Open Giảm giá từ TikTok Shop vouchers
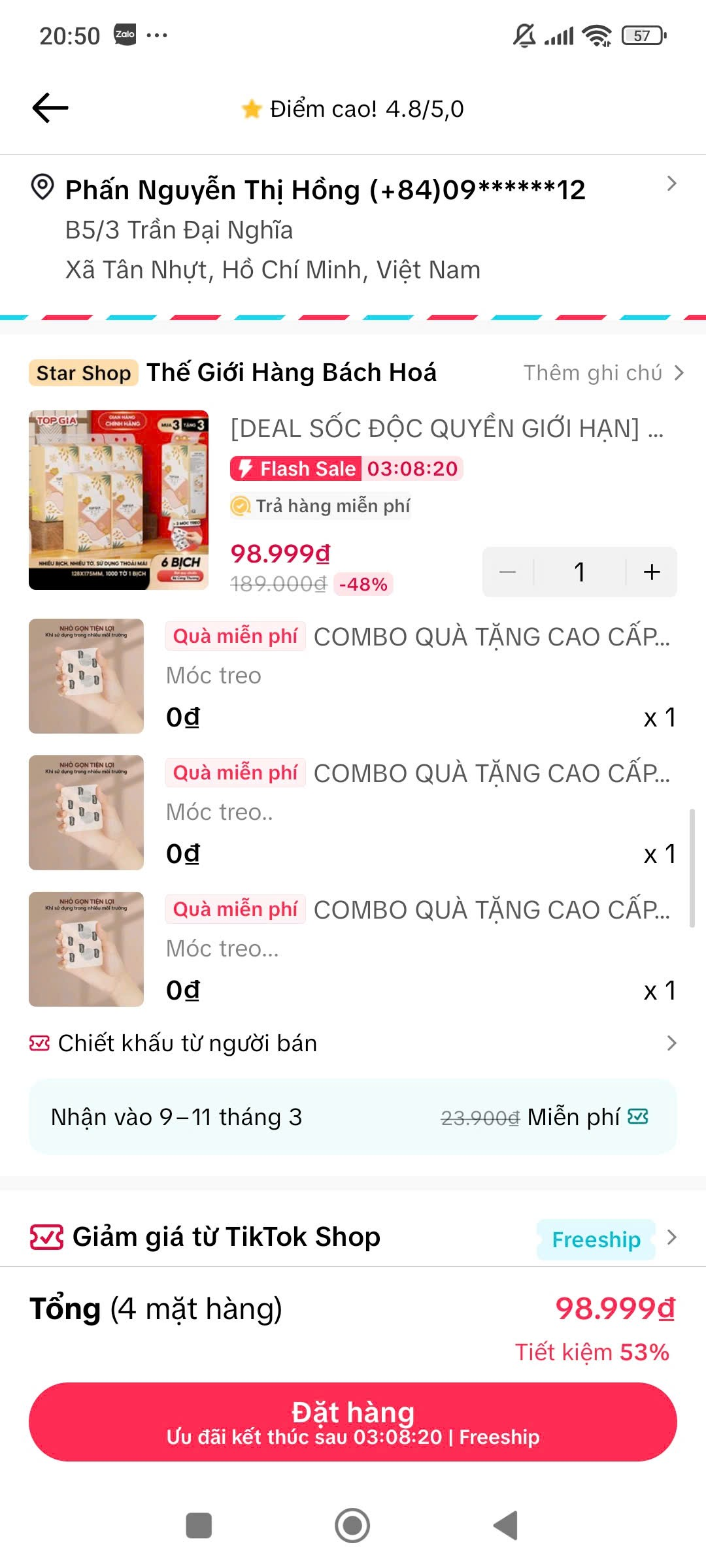The image size is (706, 1568). (x=353, y=1237)
